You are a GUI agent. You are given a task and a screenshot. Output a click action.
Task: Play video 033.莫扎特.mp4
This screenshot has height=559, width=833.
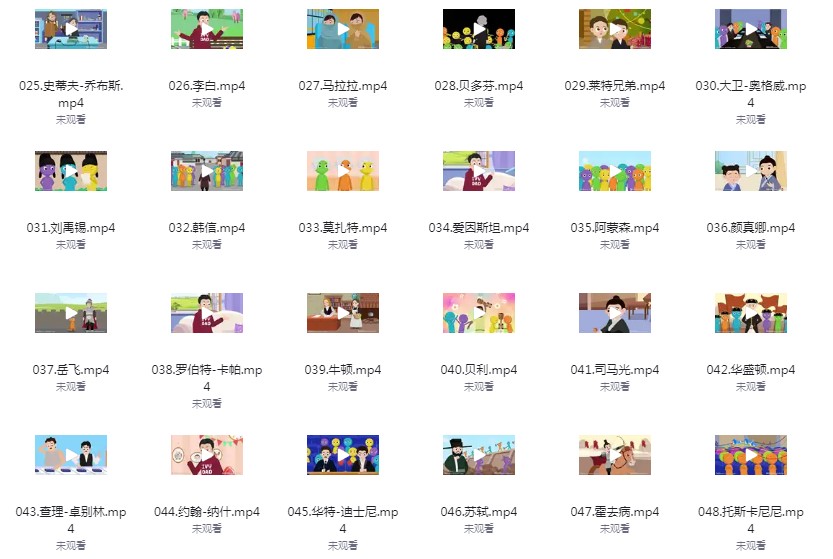[x=343, y=172]
